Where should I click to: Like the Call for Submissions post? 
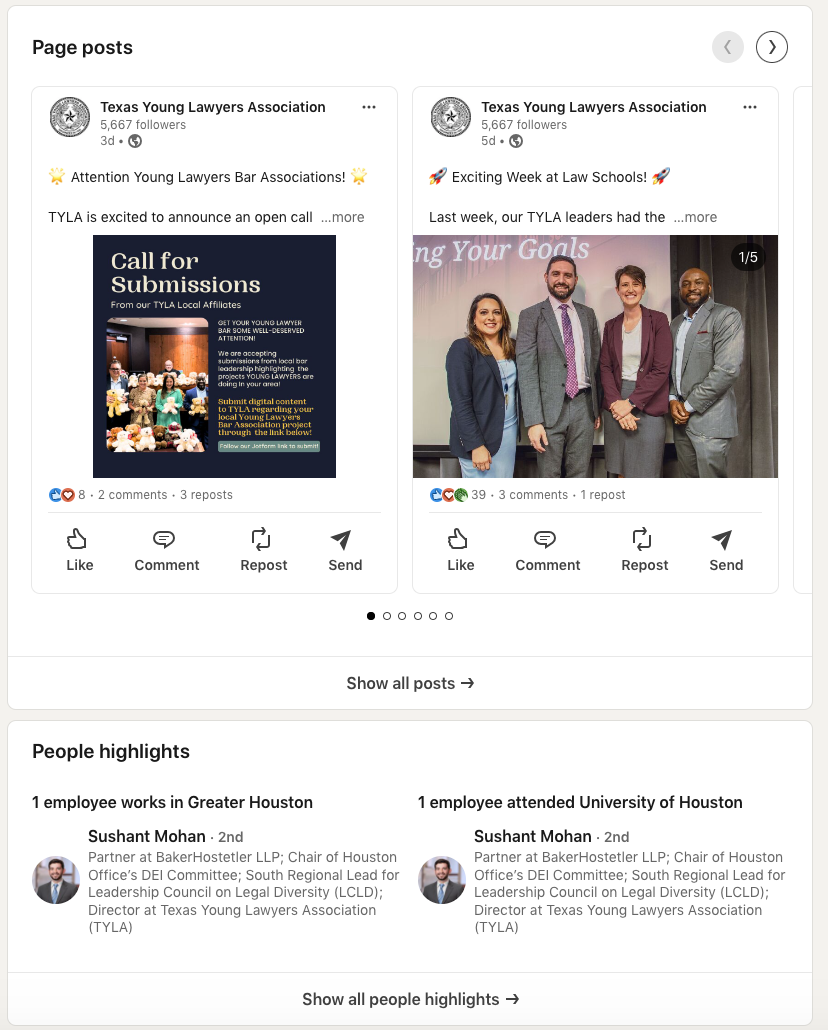(79, 550)
